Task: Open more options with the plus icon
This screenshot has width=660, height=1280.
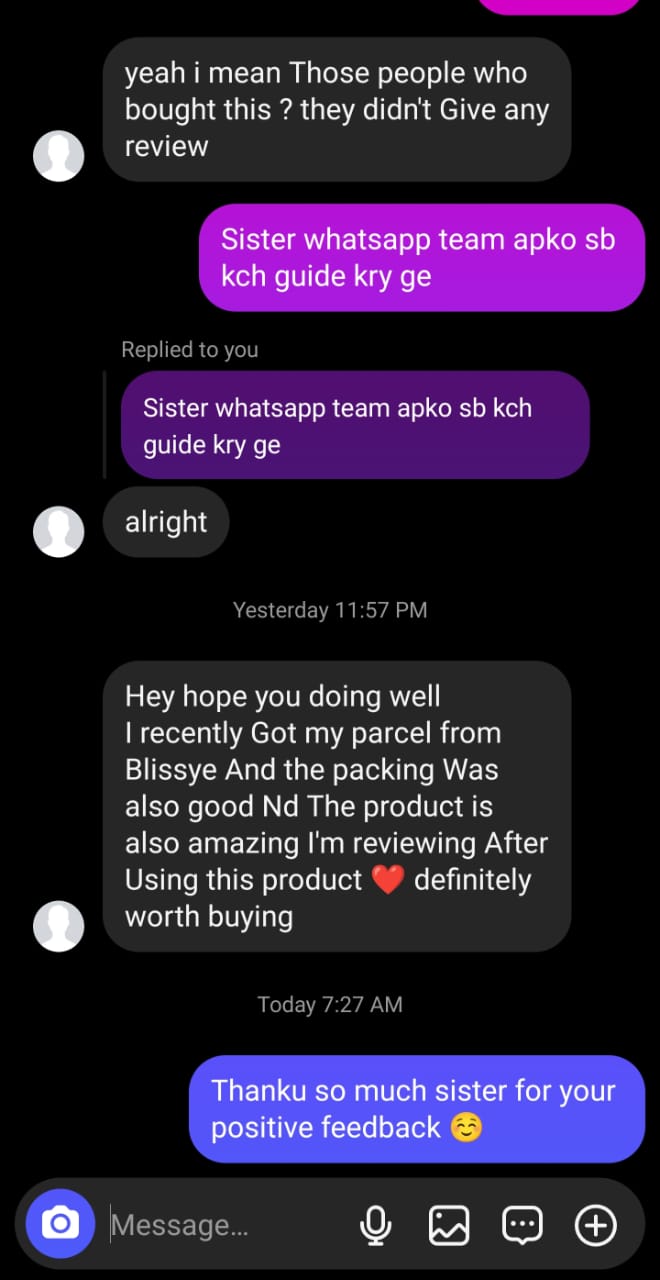Action: pyautogui.click(x=596, y=1225)
